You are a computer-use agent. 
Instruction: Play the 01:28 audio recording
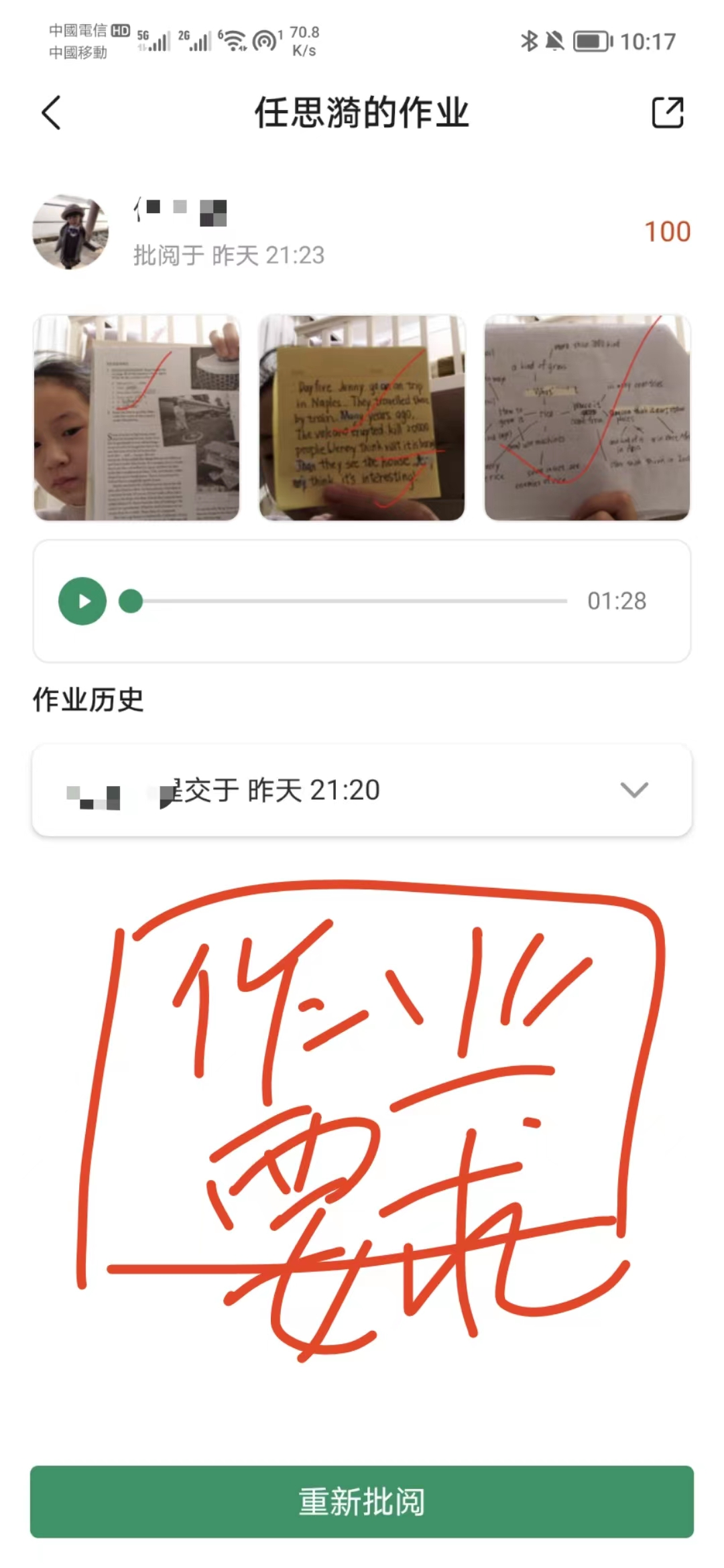point(82,601)
